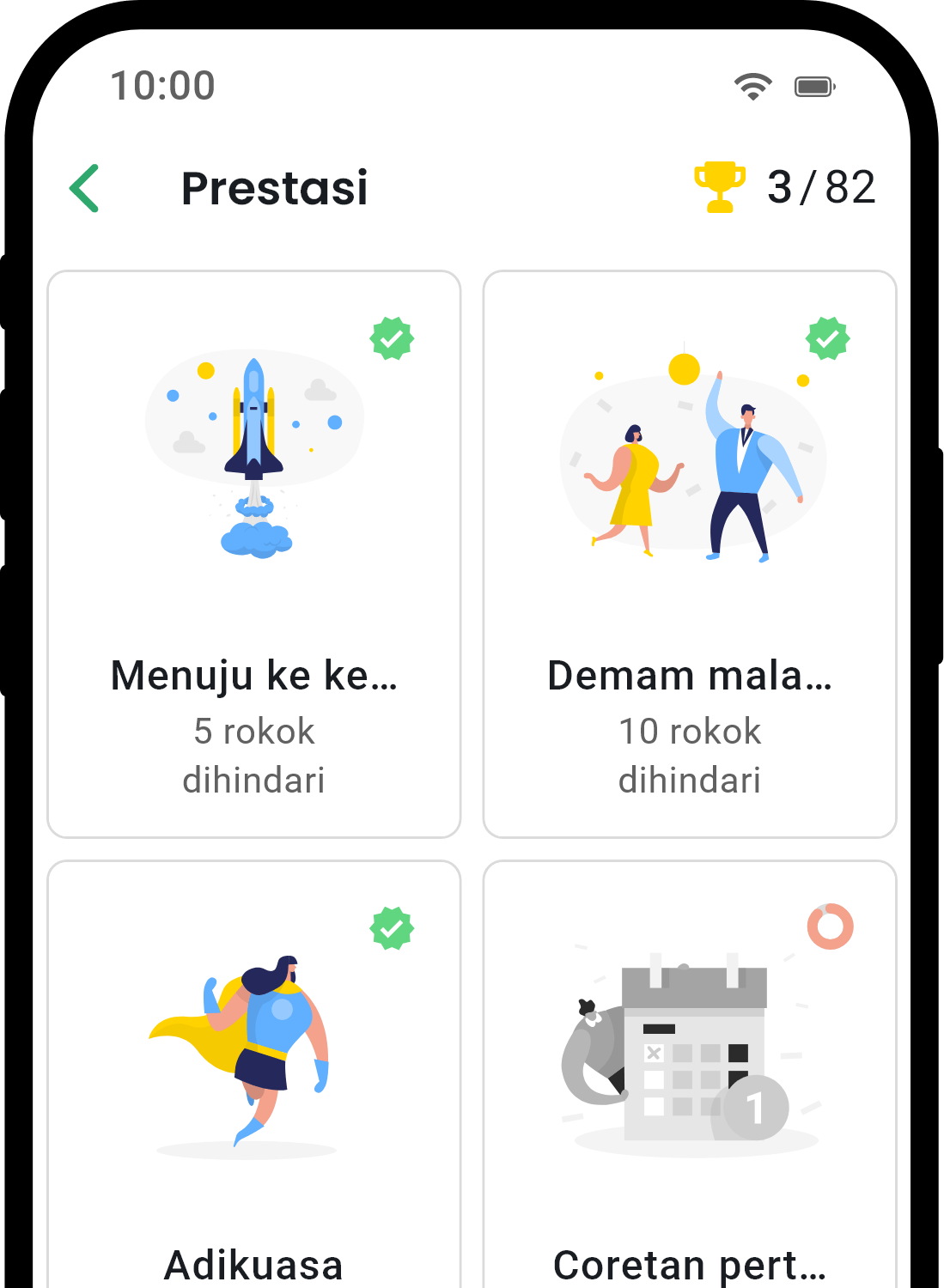Viewport: 944px width, 1288px height.
Task: Click the back chevron to leave Prestasi
Action: click(x=83, y=187)
